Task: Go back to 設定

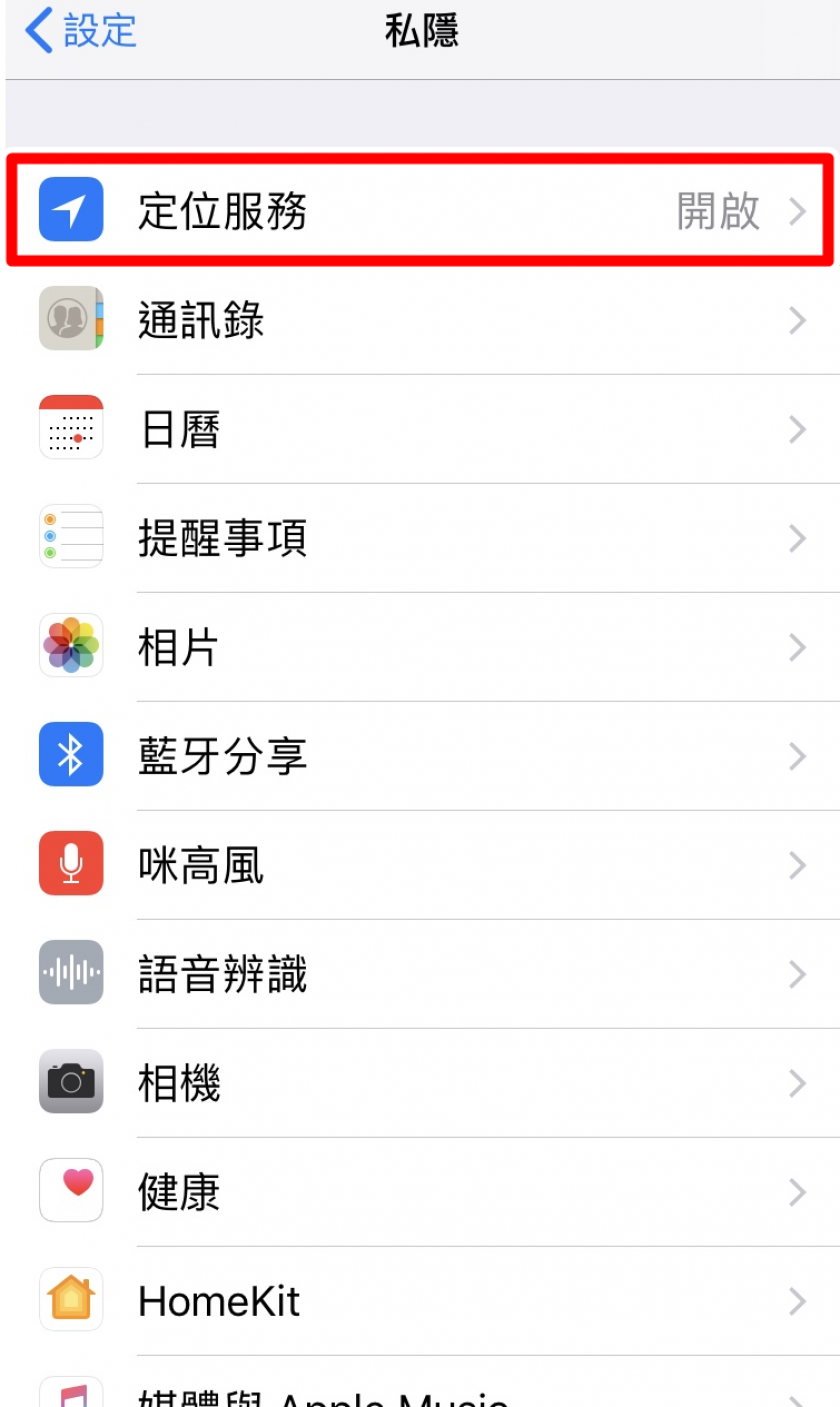Action: pos(80,31)
